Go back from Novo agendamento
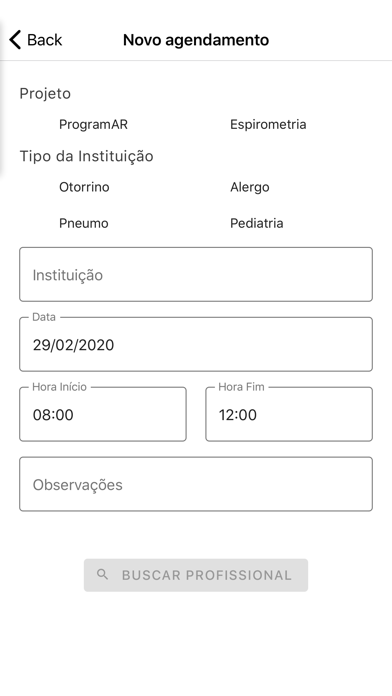 [x=36, y=40]
